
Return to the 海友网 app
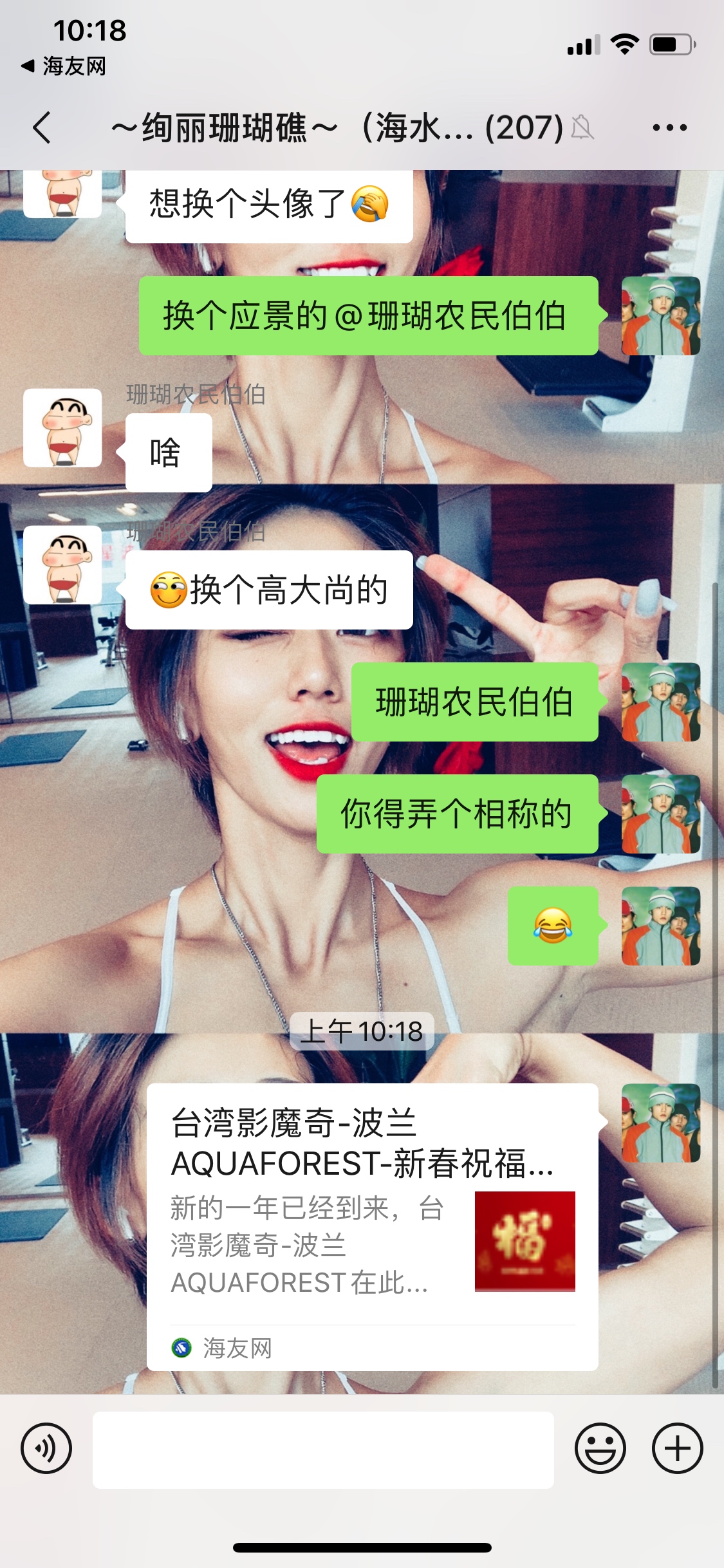click(x=64, y=66)
